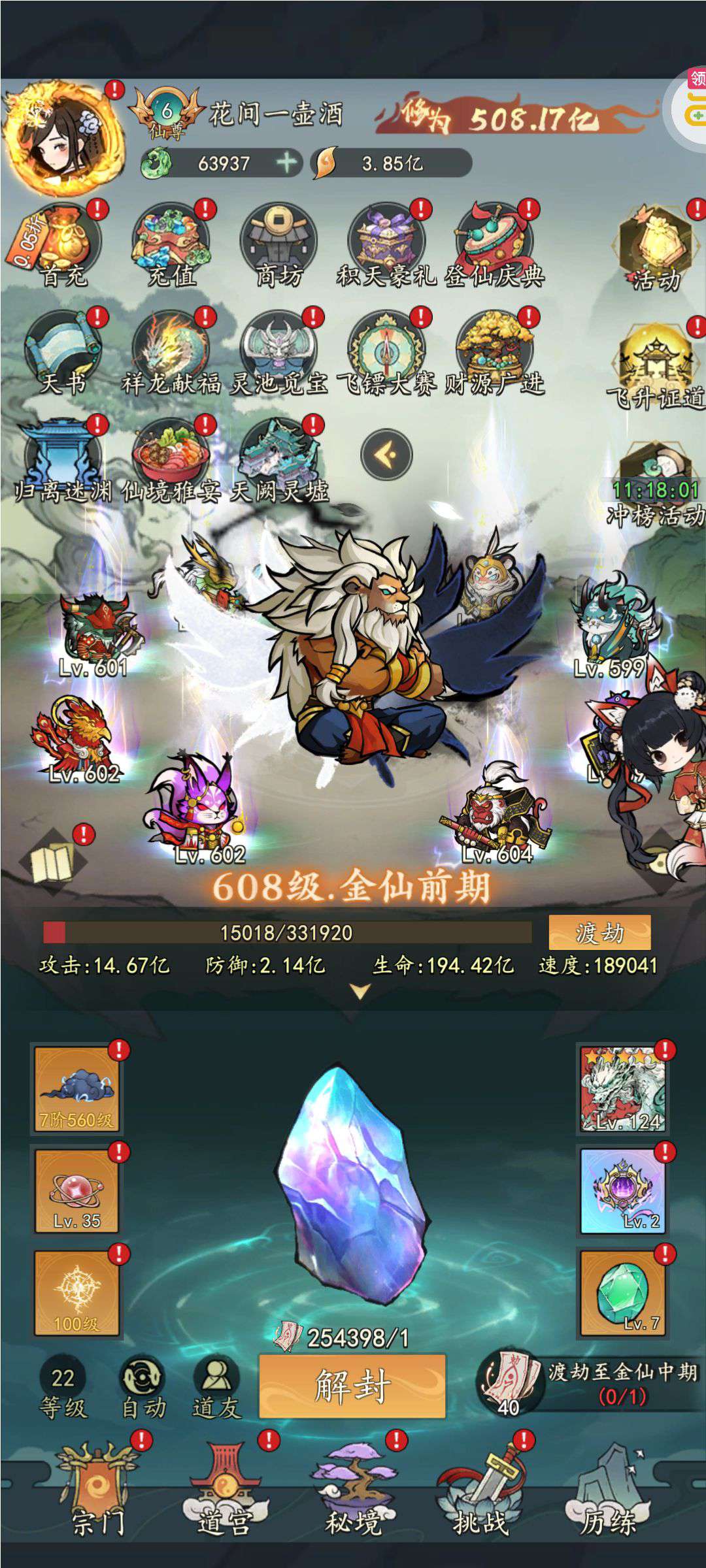This screenshot has width=706, height=1568.
Task: Enter the 灵池觅宝 treasure event
Action: [279, 354]
